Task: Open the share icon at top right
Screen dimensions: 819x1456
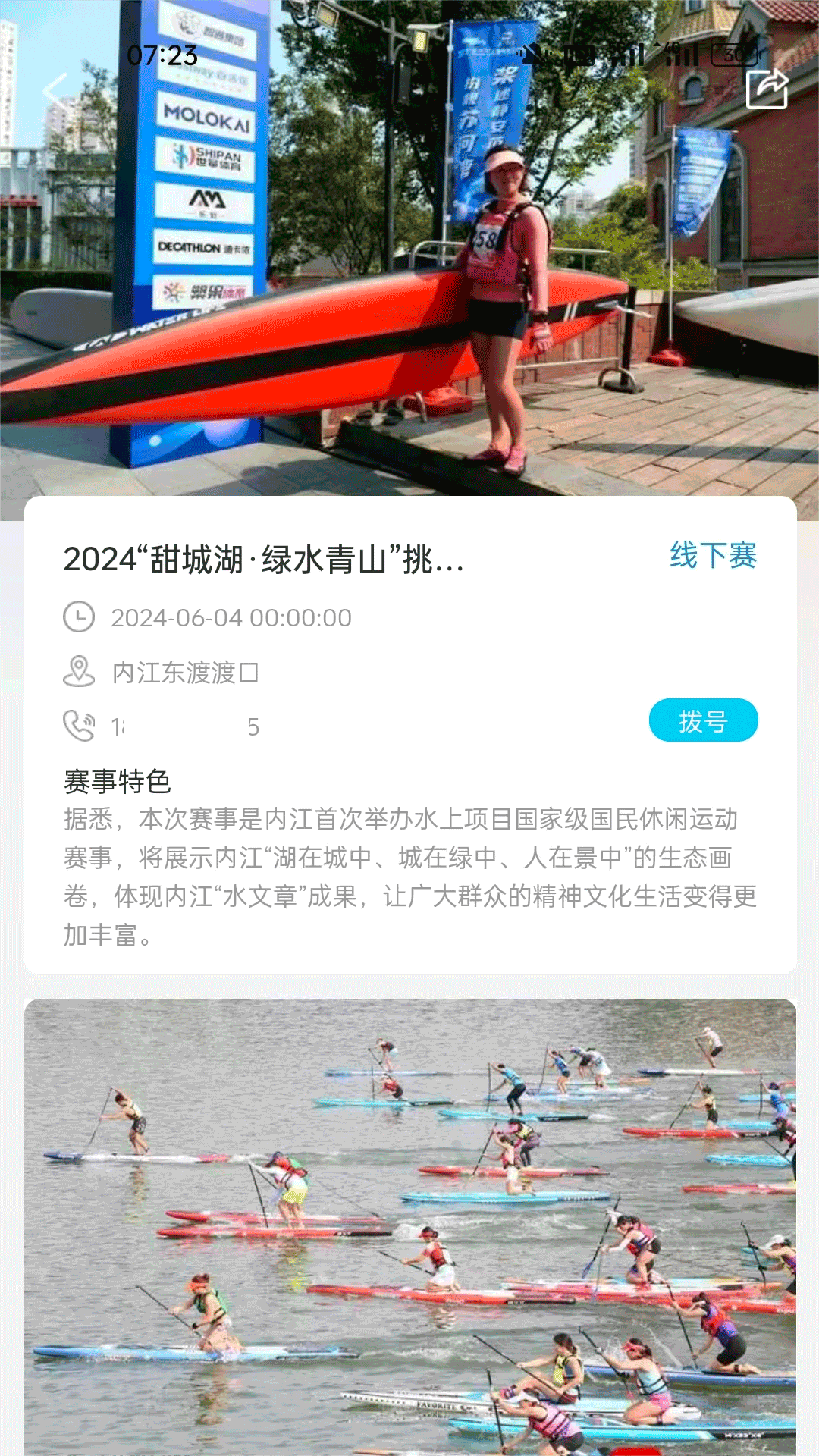Action: [766, 90]
